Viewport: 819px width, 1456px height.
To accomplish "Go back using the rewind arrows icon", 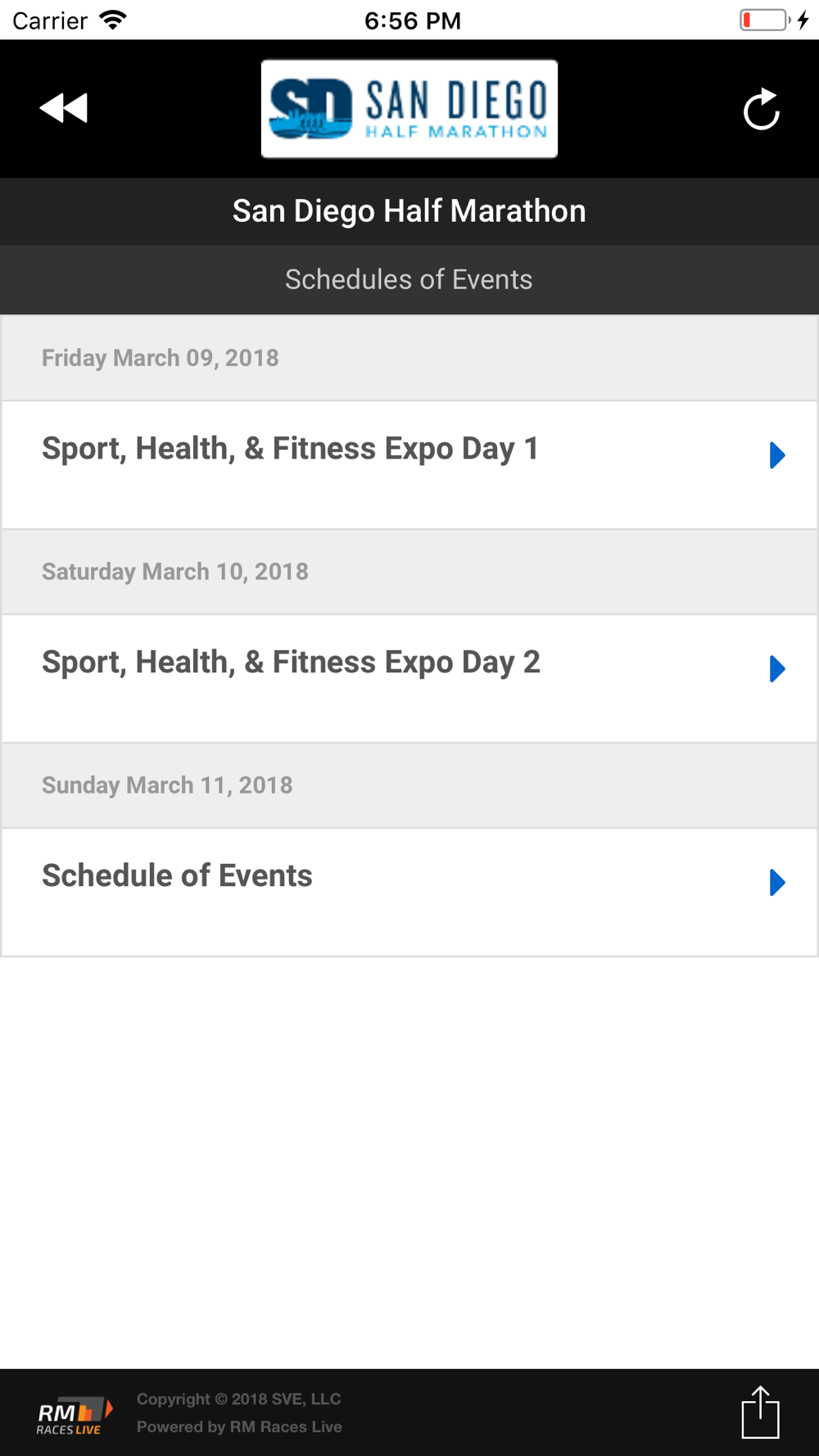I will [63, 108].
